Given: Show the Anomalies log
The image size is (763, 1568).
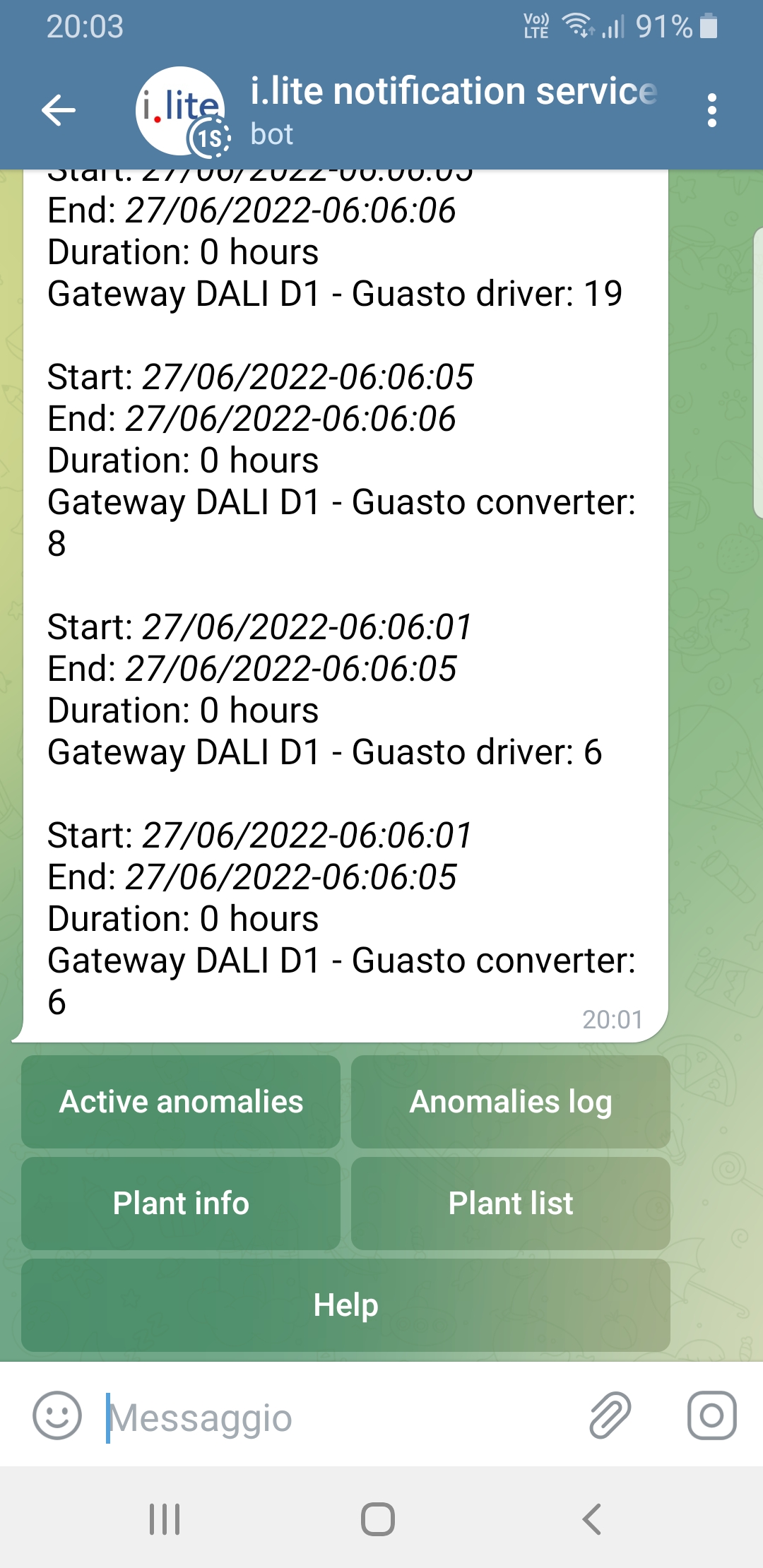Looking at the screenshot, I should (510, 1102).
